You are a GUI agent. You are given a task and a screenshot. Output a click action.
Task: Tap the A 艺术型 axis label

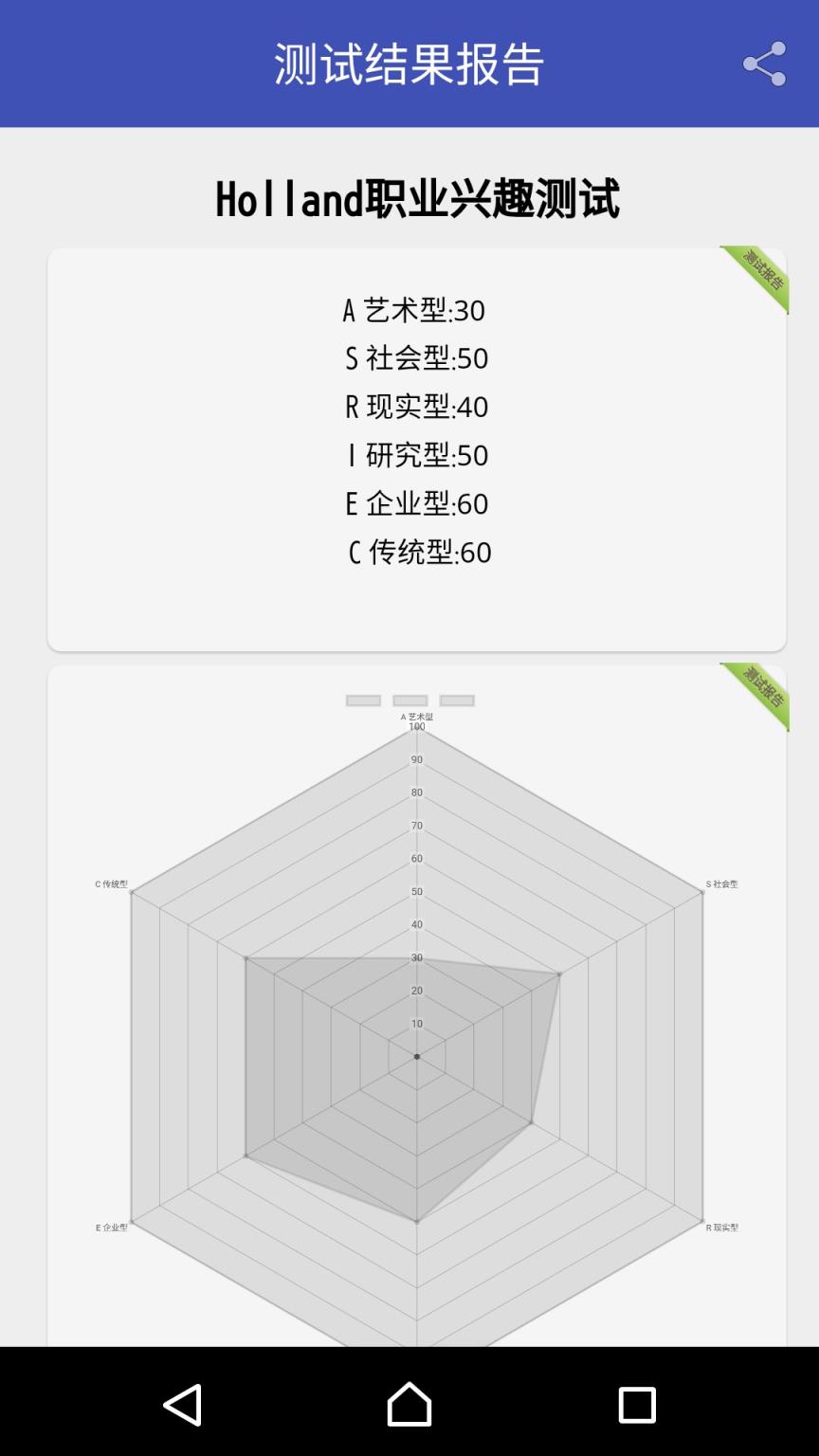click(x=415, y=718)
